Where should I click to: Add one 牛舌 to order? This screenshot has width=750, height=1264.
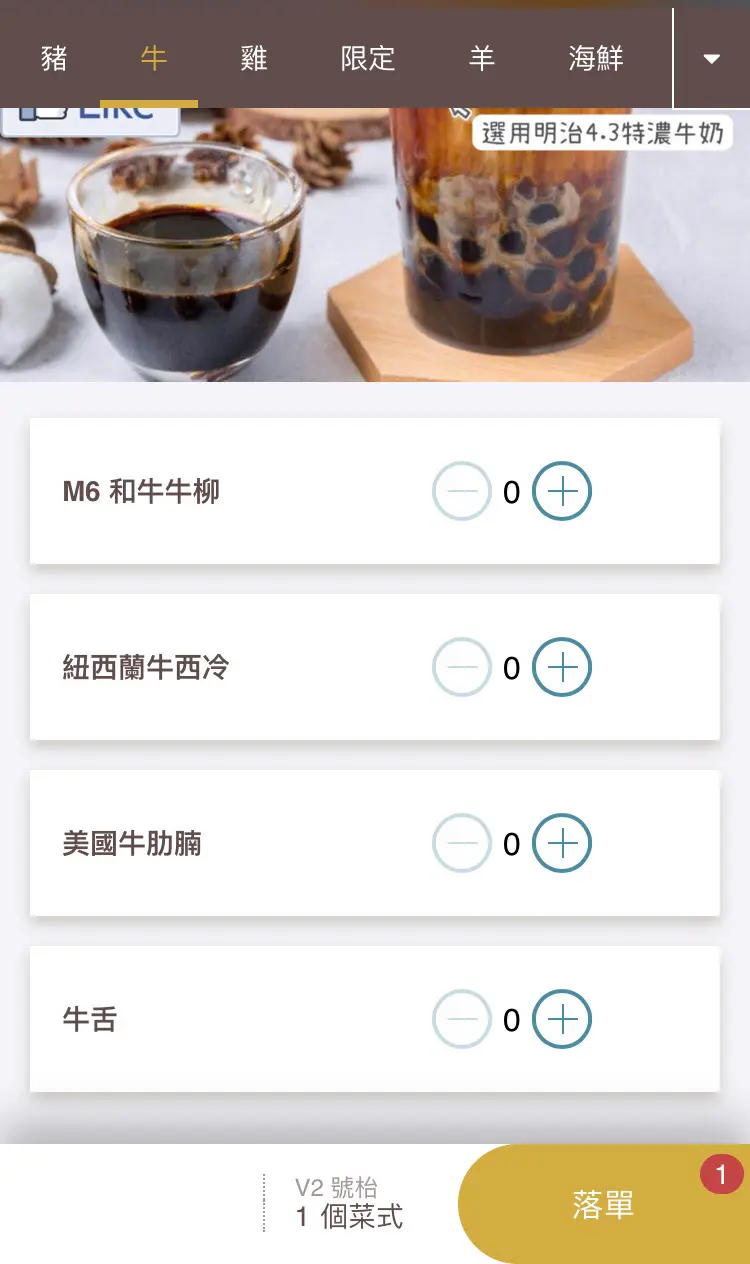click(x=562, y=1020)
